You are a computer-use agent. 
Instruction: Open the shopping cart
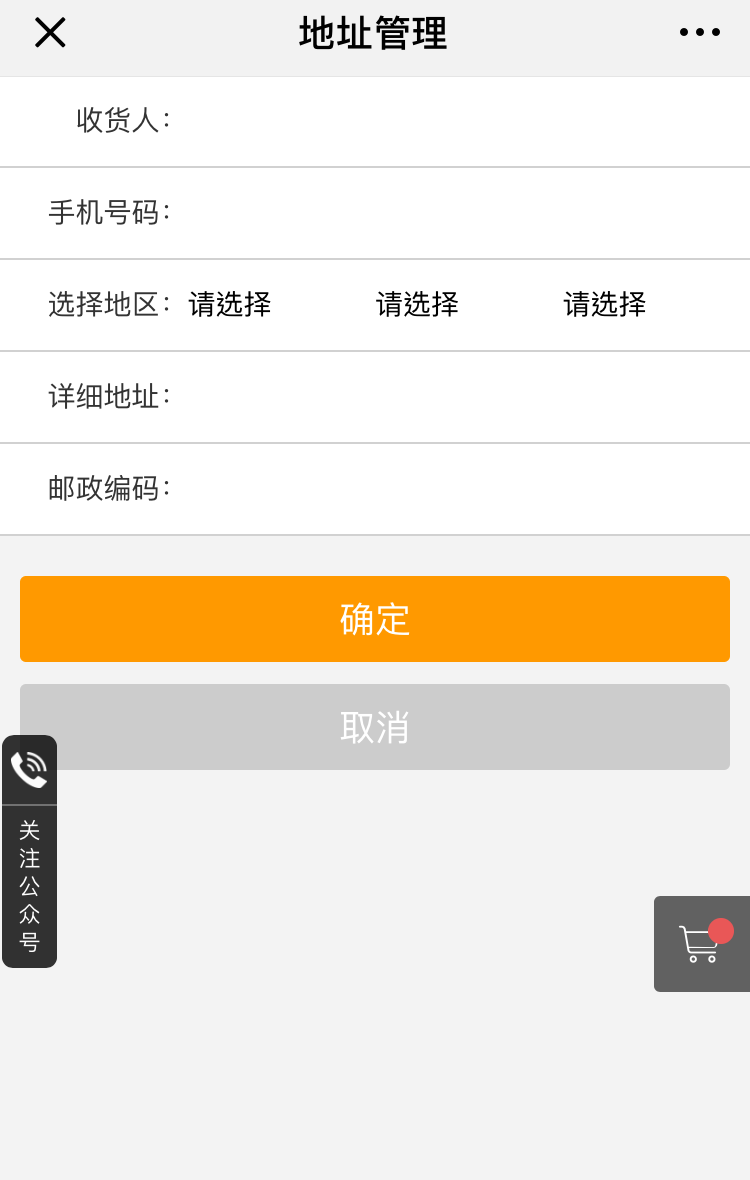[702, 944]
